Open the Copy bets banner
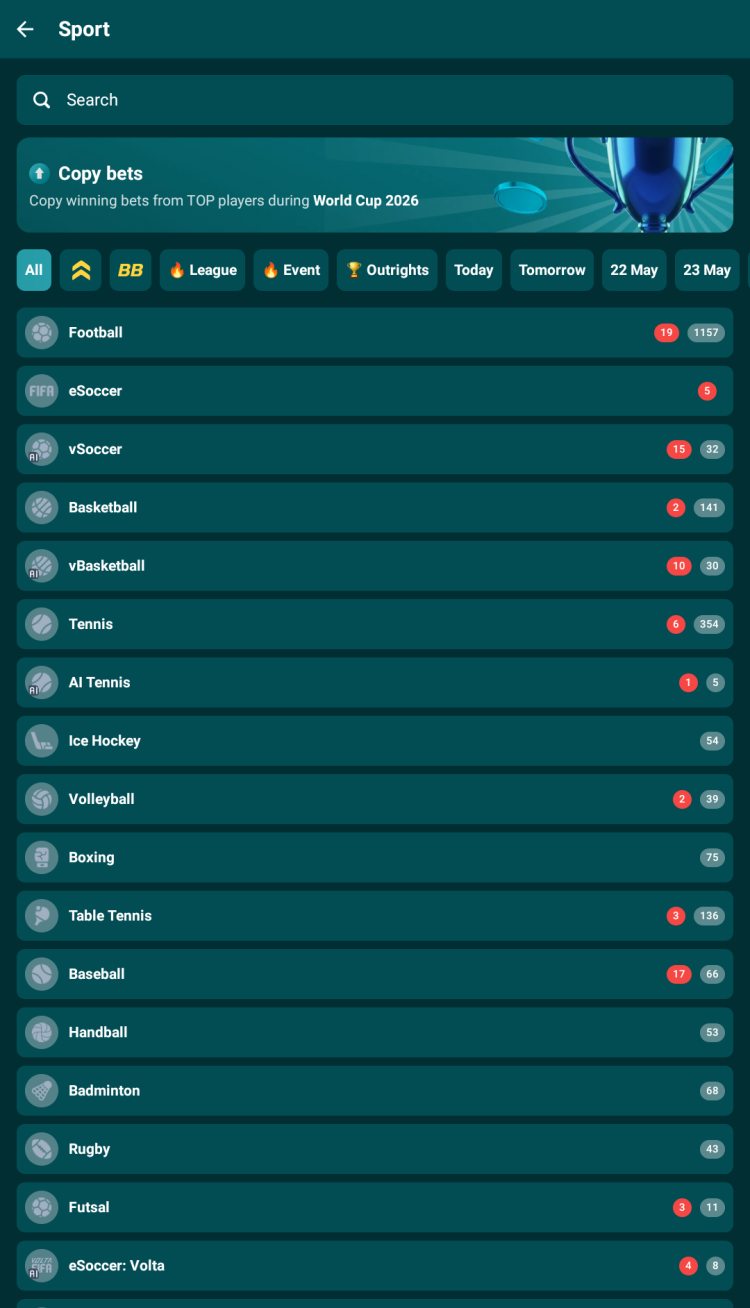 pos(375,185)
